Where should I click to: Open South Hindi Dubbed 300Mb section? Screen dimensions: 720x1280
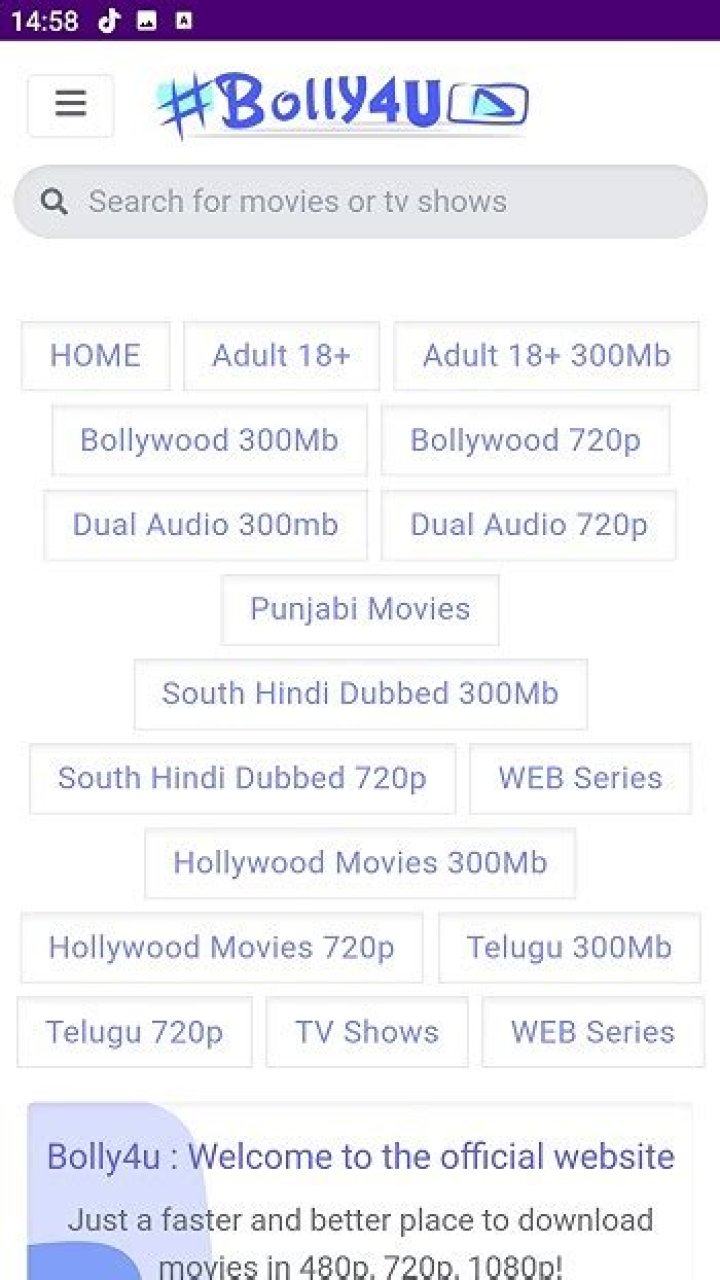click(x=360, y=694)
